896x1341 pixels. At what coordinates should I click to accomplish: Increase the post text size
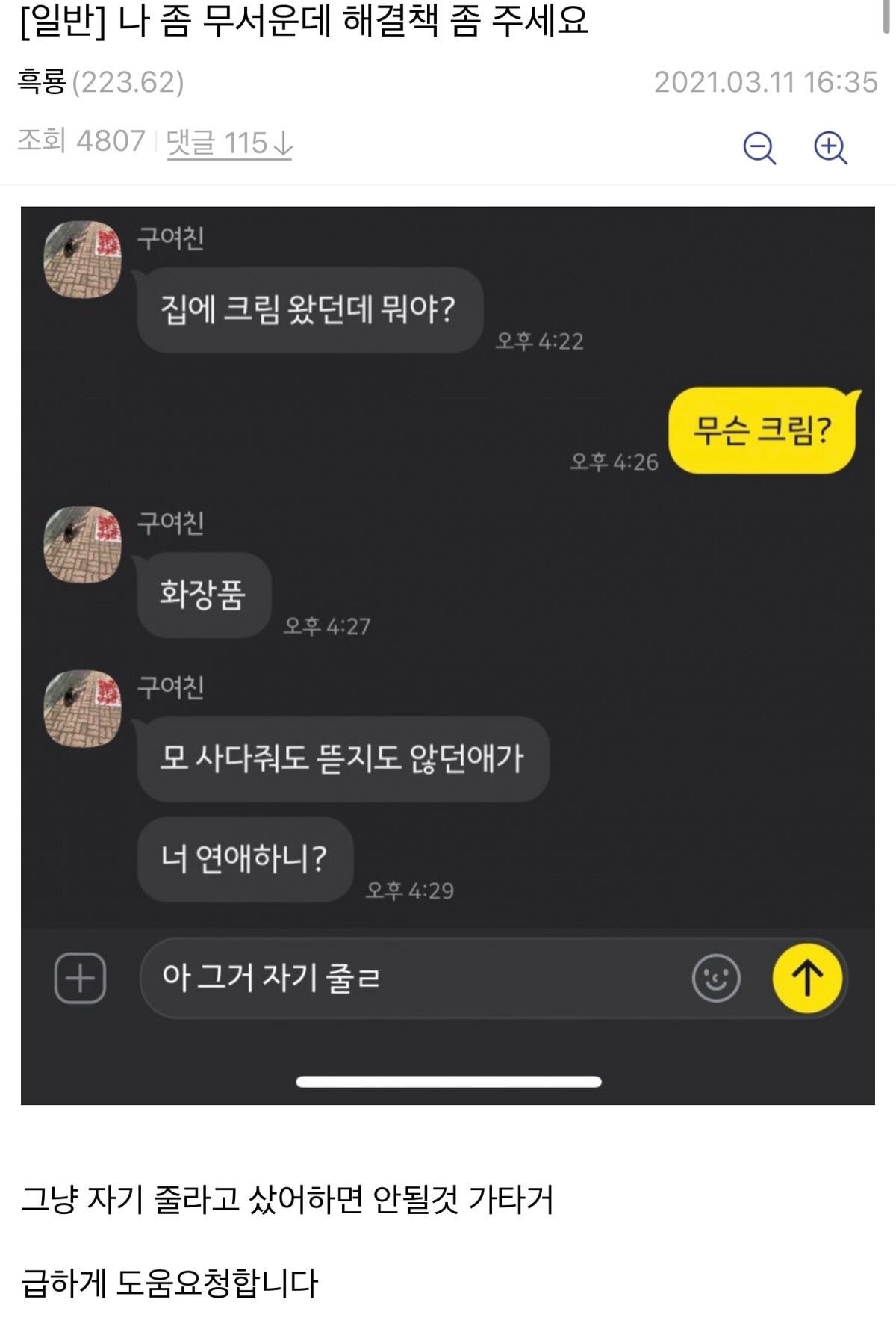click(x=830, y=147)
